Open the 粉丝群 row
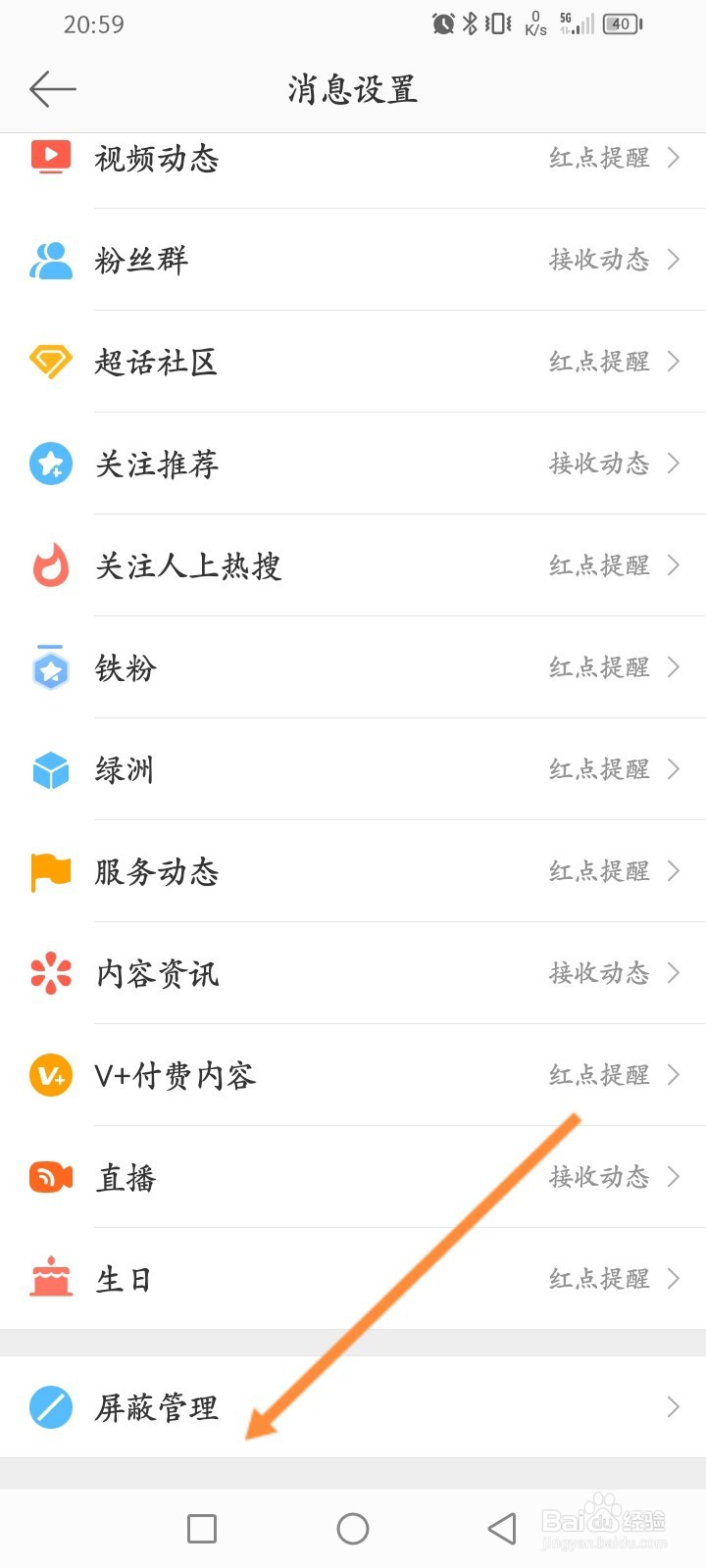The height and width of the screenshot is (1568, 706). point(353,260)
